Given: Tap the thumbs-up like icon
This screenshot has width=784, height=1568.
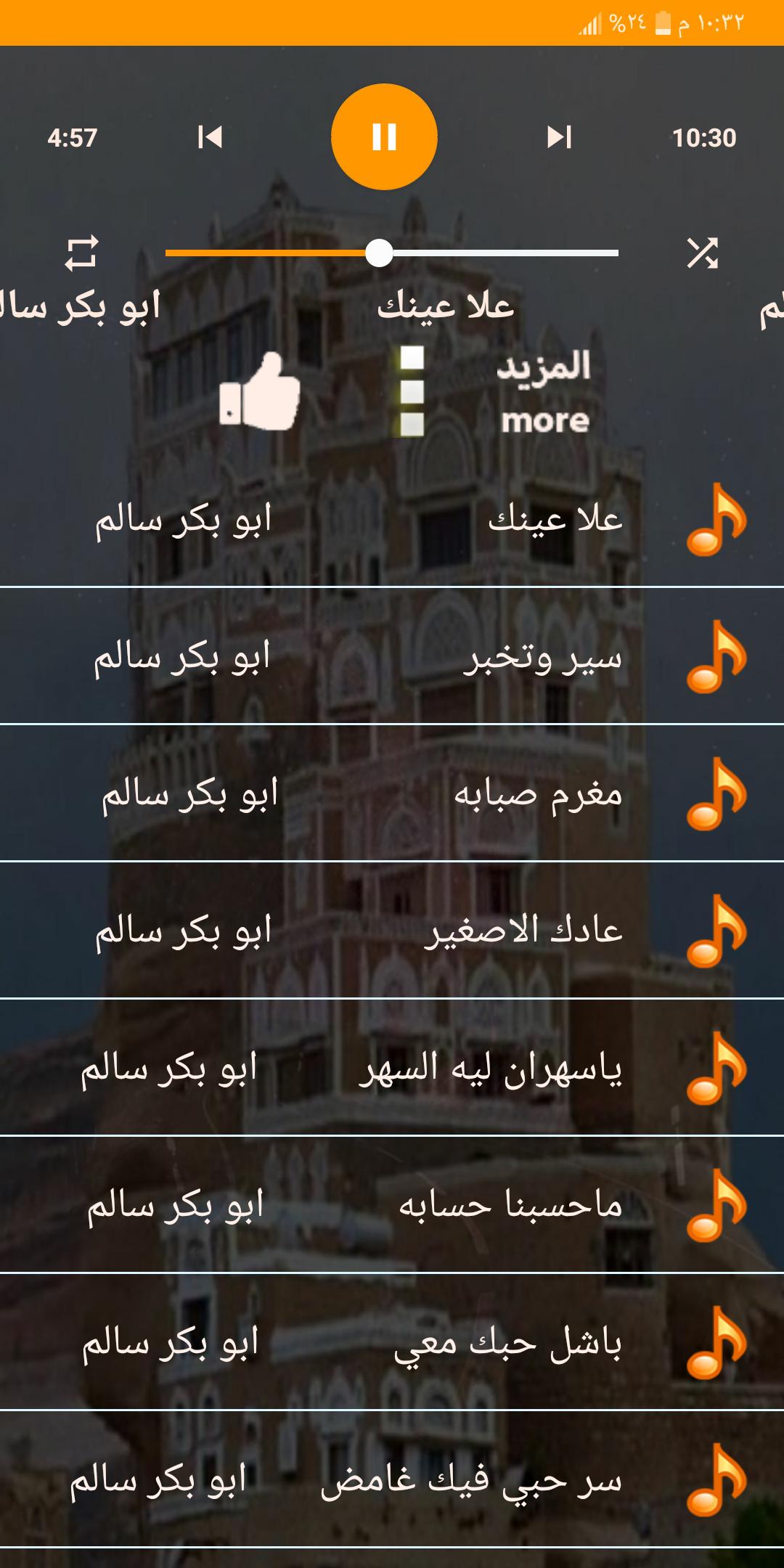Looking at the screenshot, I should point(260,393).
